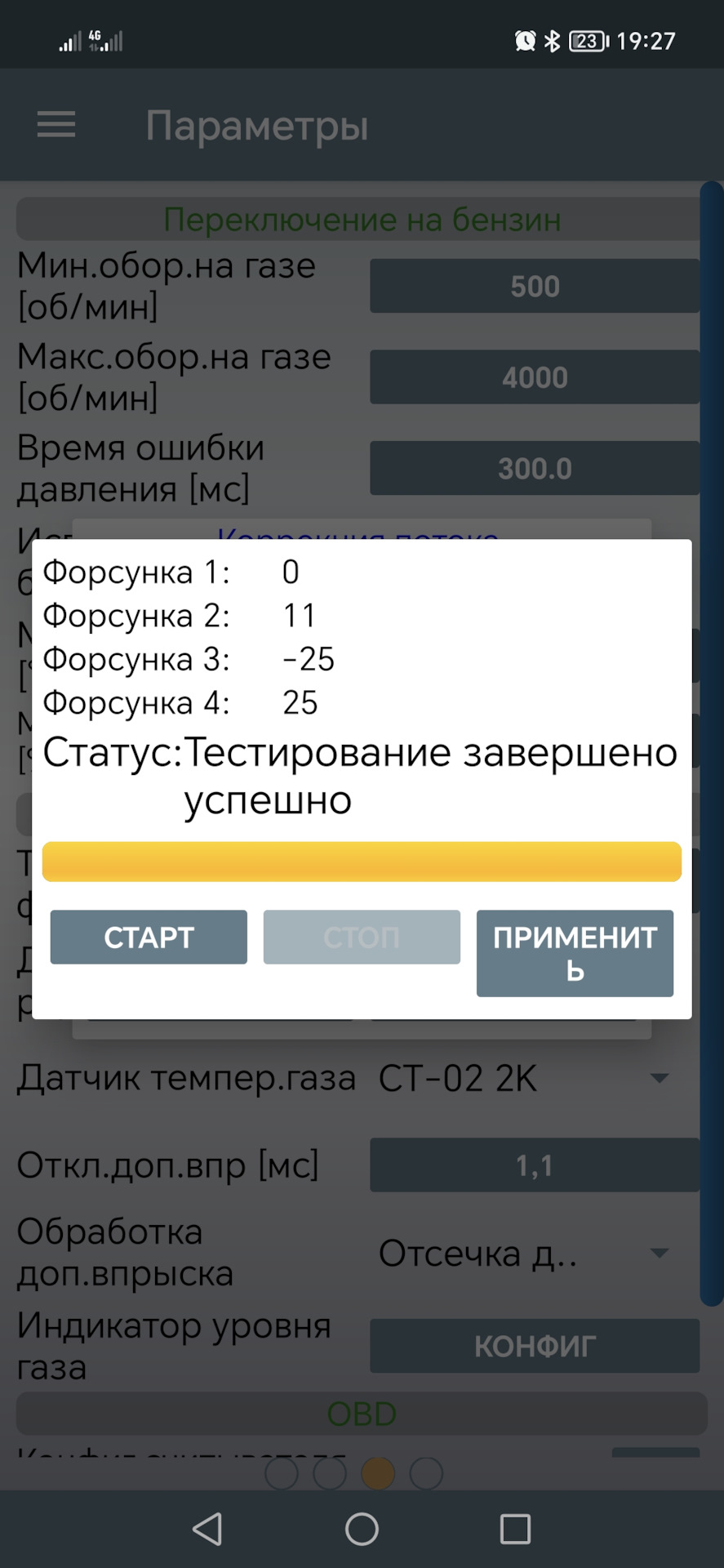Viewport: 724px width, 1568px height.
Task: Go back with system back button
Action: point(207,1529)
